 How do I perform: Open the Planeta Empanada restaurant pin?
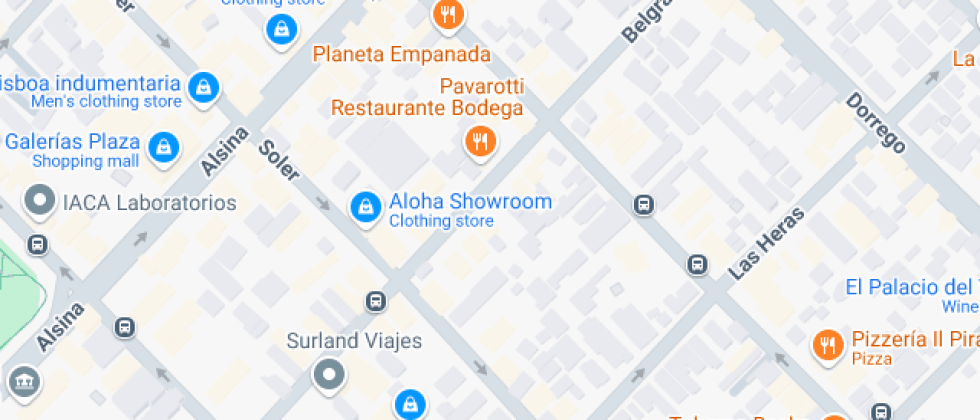click(448, 16)
